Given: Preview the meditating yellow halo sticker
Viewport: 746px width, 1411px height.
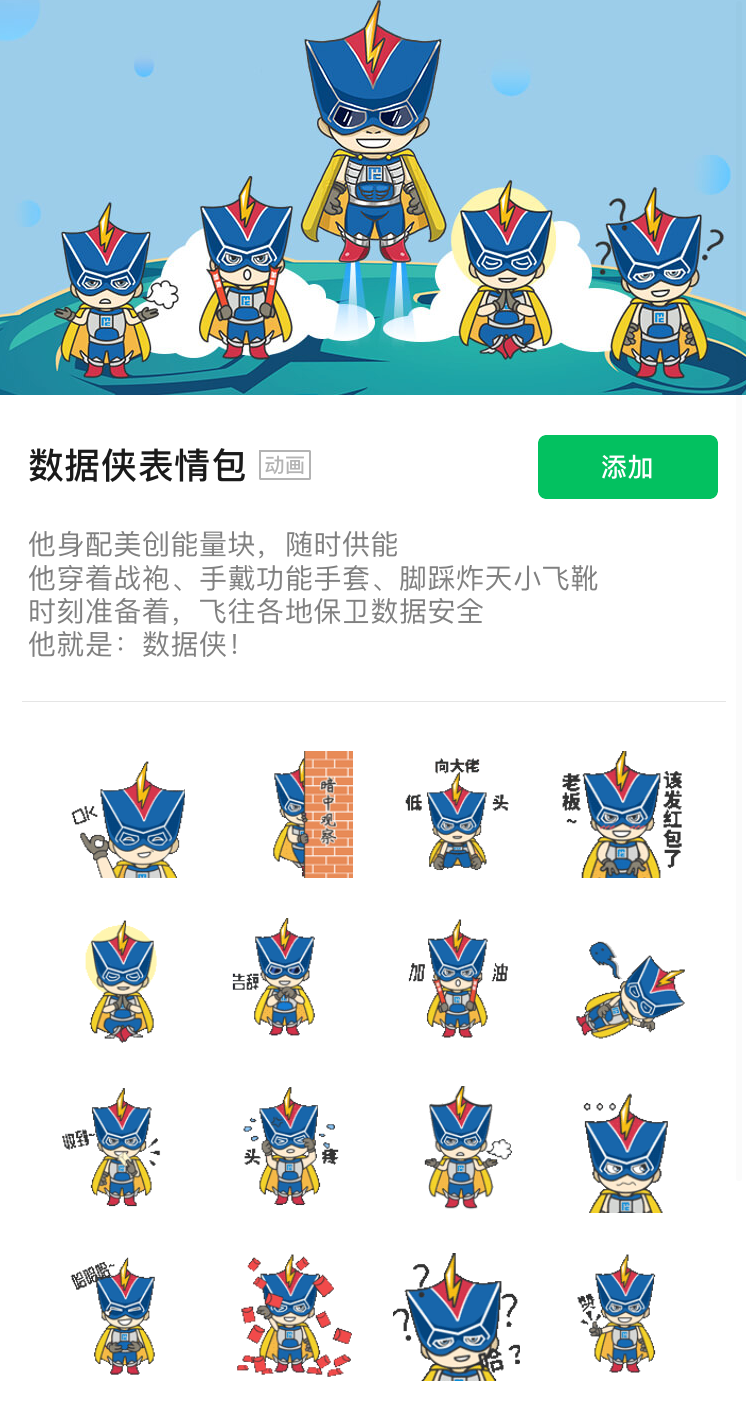Looking at the screenshot, I should pos(122,982).
